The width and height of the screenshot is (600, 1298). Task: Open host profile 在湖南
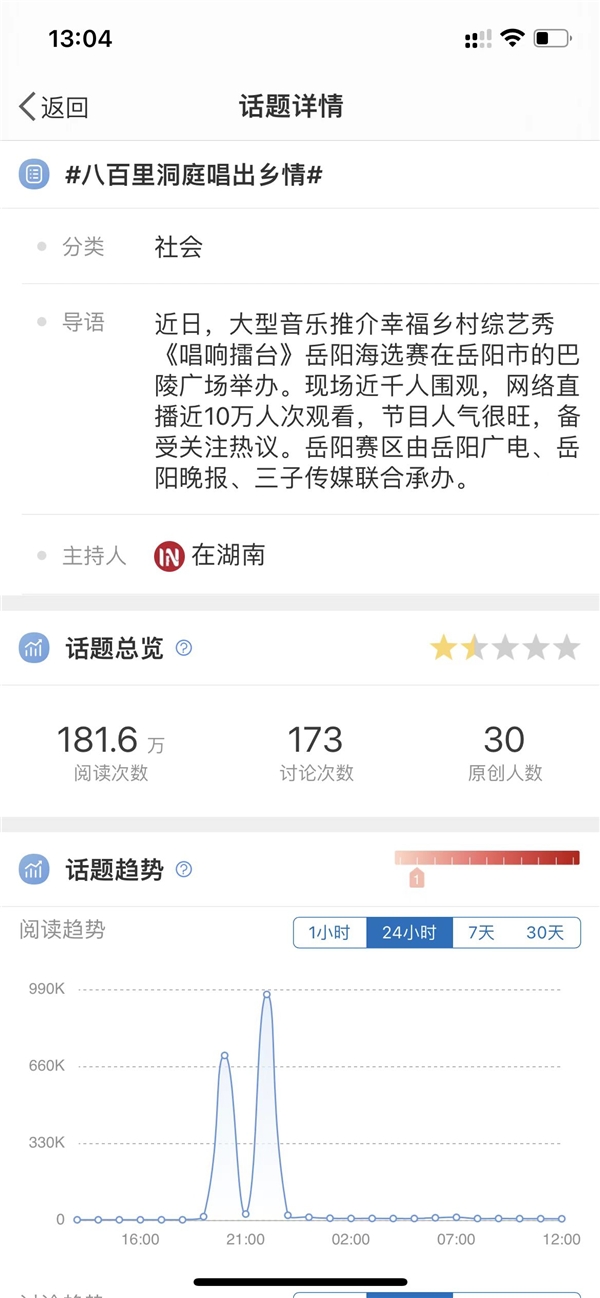coord(210,555)
